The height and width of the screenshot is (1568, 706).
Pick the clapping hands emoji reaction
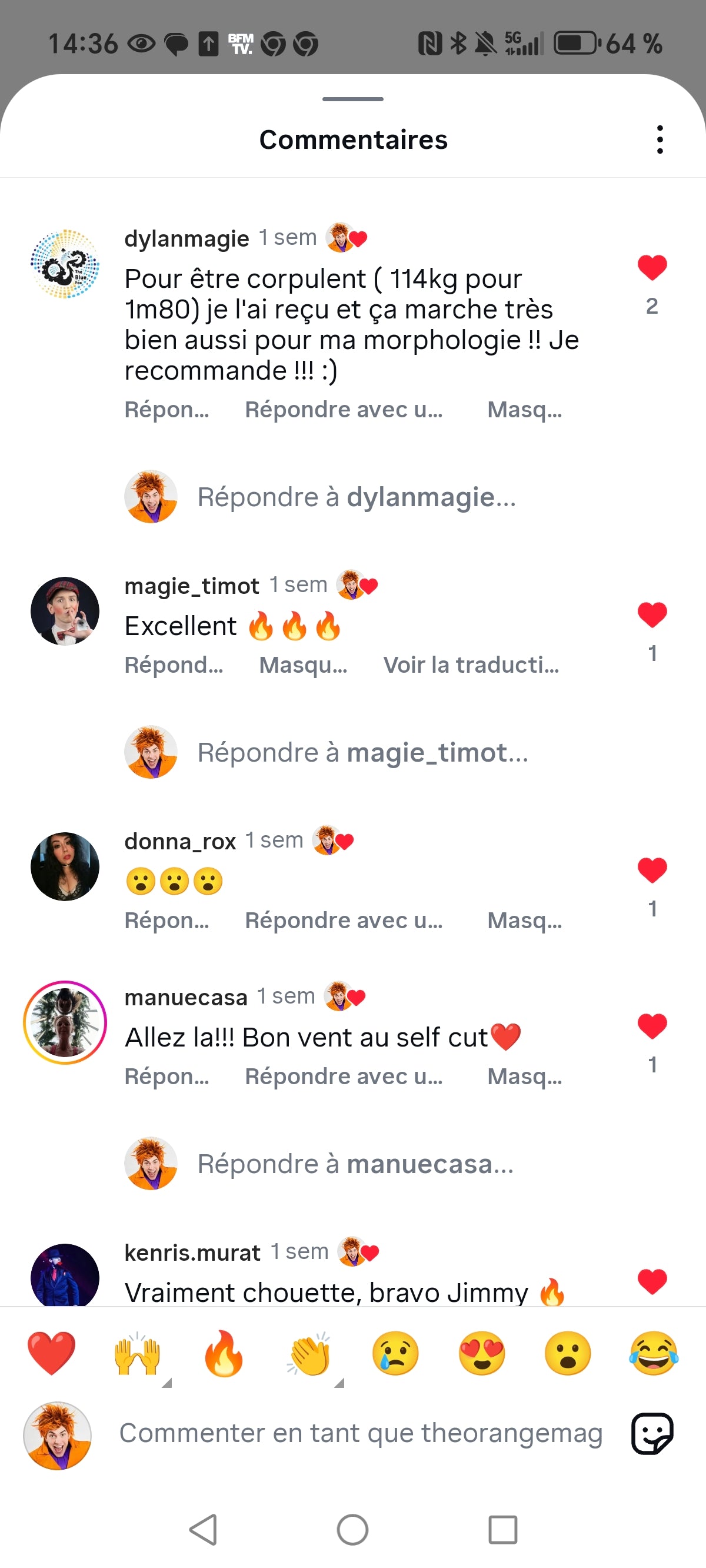310,1354
